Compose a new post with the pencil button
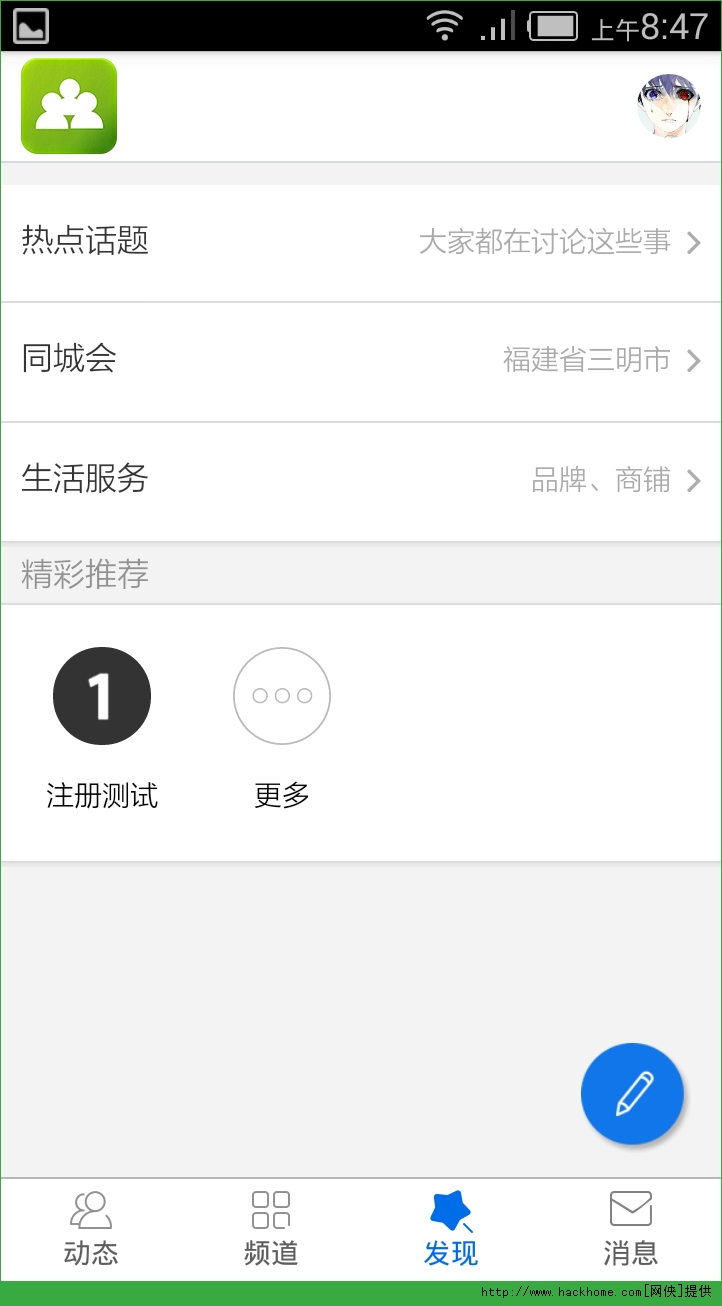Viewport: 722px width, 1306px height. click(632, 1093)
